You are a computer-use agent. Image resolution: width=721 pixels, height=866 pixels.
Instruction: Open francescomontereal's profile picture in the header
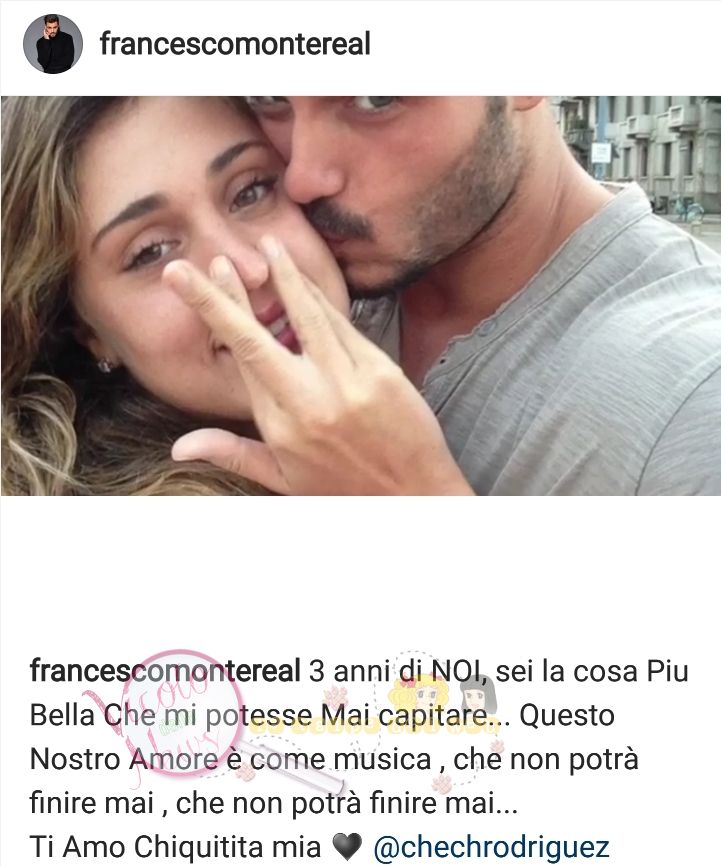(x=51, y=45)
